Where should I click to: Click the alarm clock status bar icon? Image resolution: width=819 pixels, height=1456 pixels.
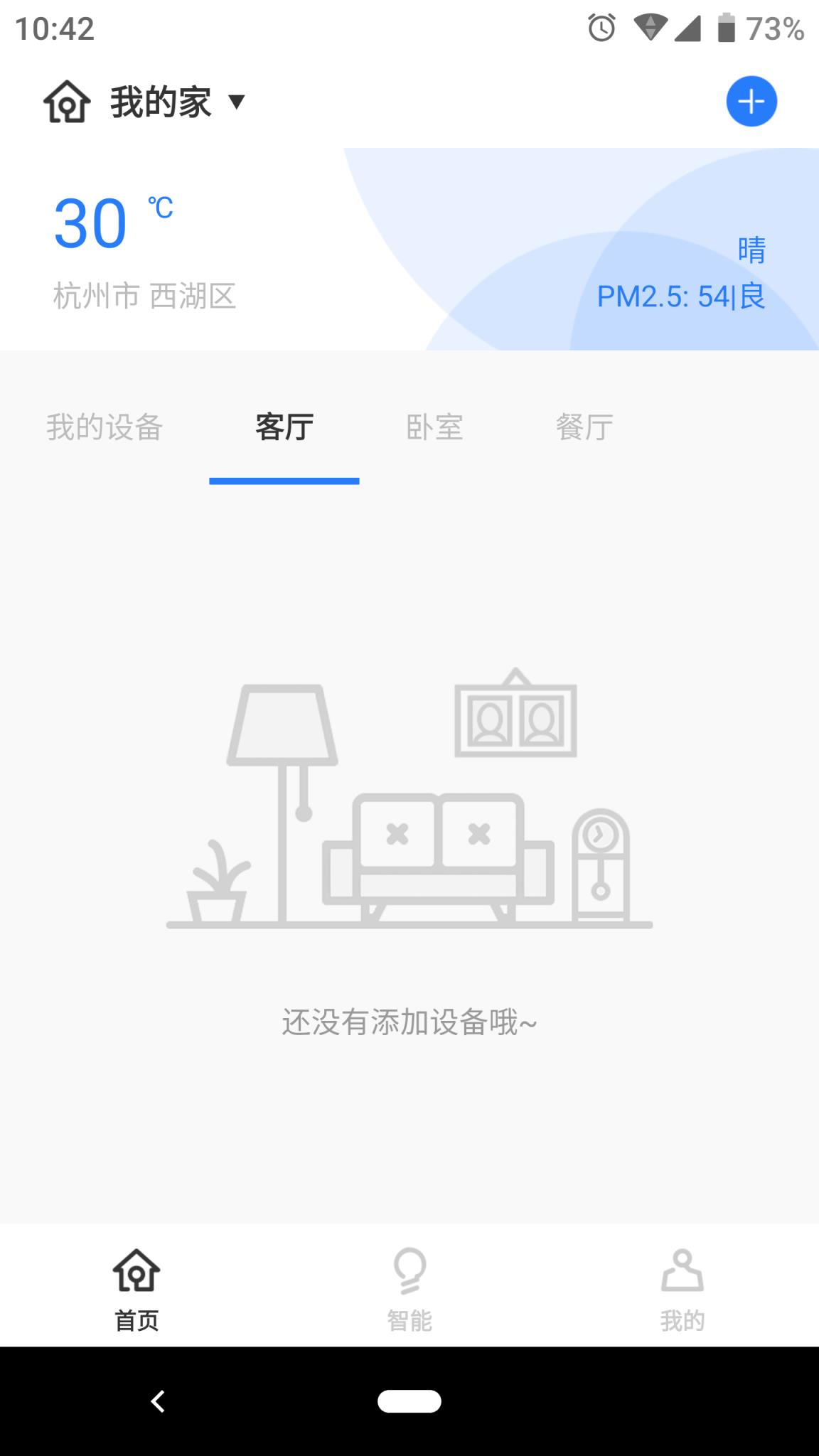601,28
